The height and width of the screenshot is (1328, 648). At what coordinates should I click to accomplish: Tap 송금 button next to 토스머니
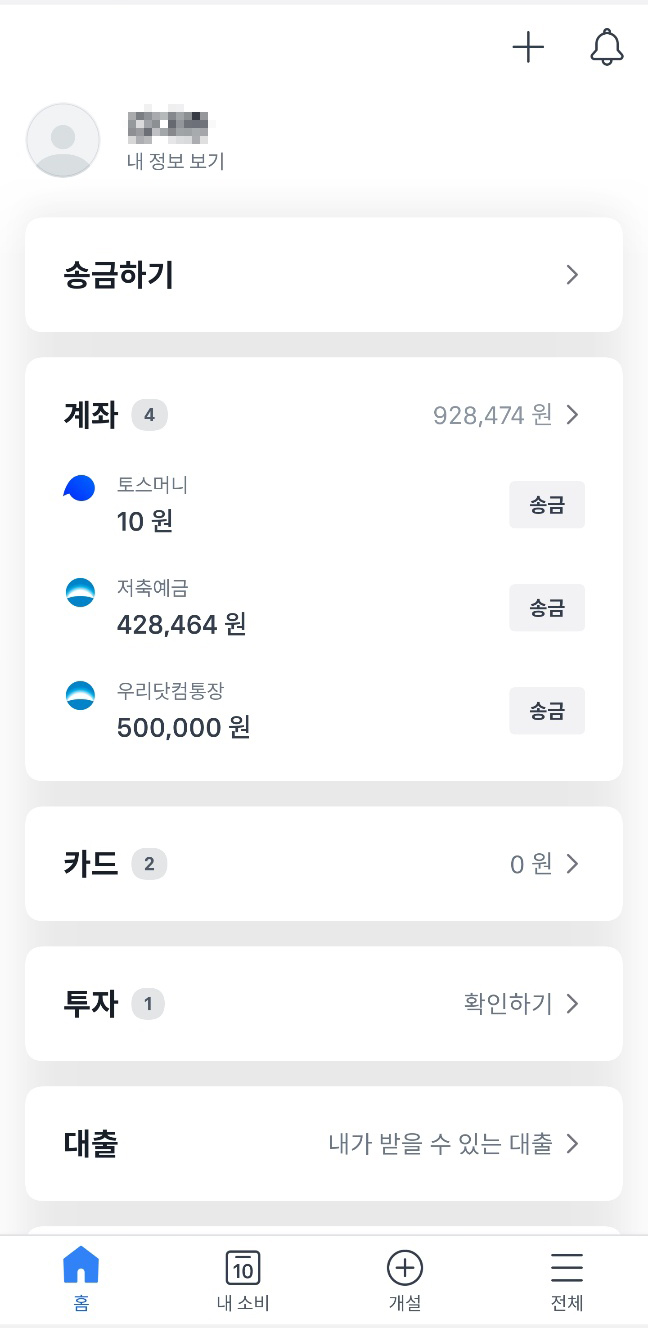[546, 505]
